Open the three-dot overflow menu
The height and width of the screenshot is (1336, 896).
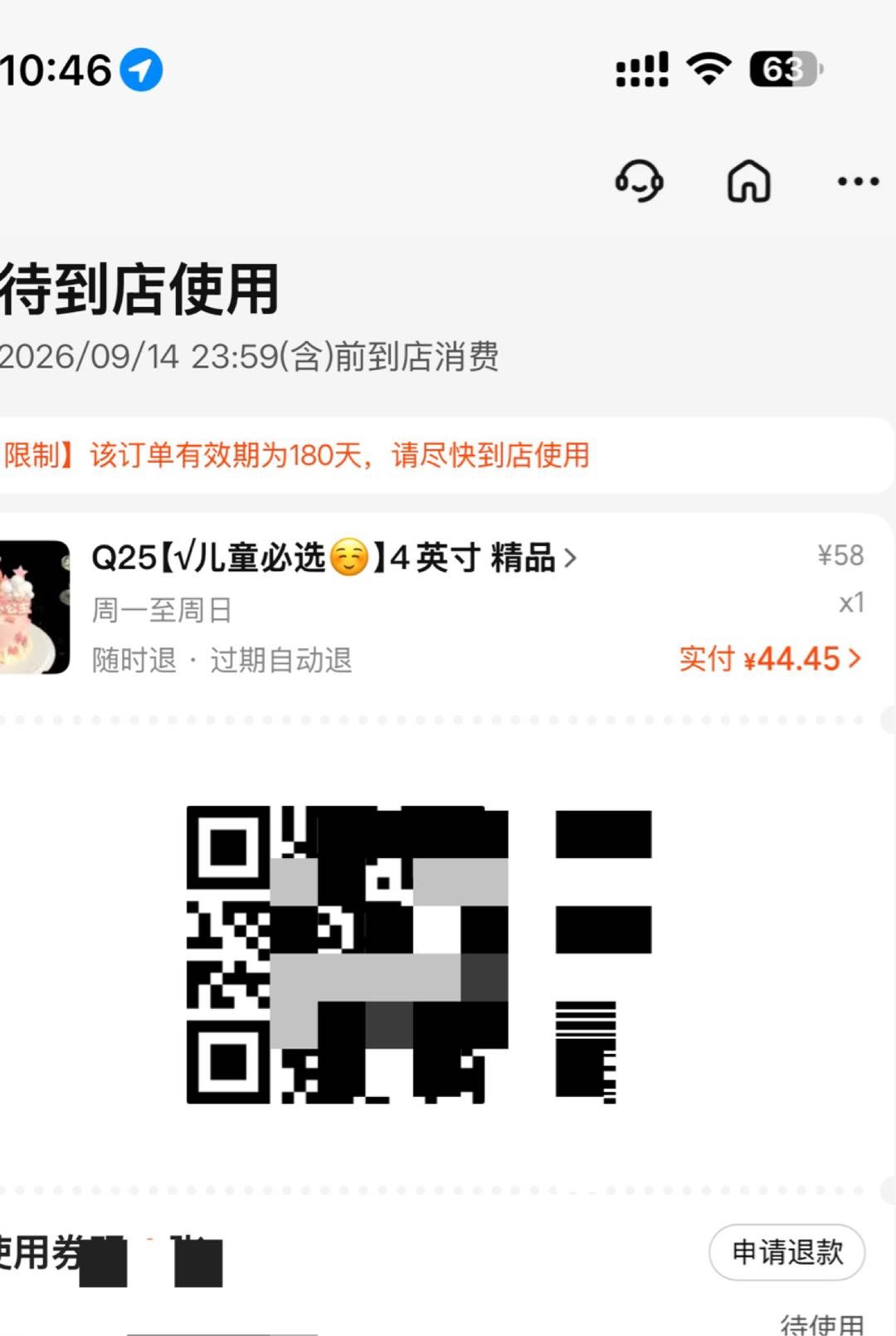(x=858, y=181)
